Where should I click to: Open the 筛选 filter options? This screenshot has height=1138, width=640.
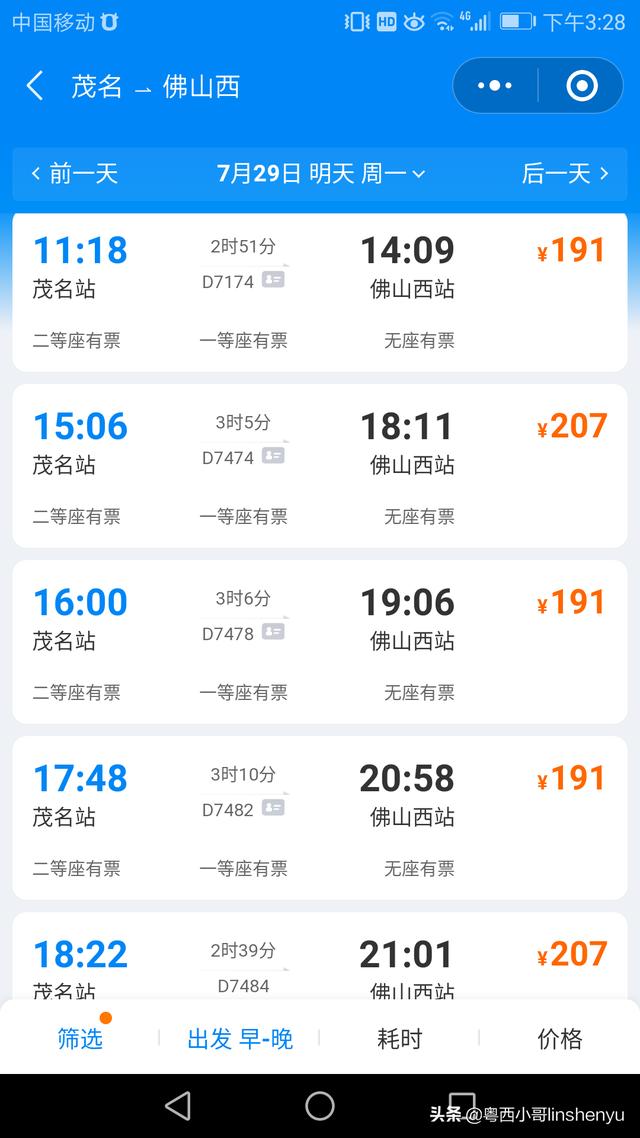coord(80,1039)
